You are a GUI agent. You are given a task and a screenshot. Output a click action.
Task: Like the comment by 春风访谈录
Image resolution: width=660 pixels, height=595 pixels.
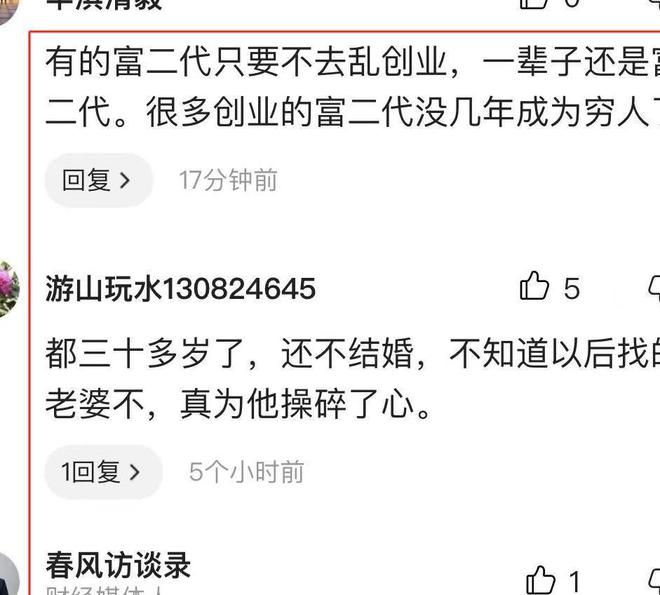pos(541,579)
